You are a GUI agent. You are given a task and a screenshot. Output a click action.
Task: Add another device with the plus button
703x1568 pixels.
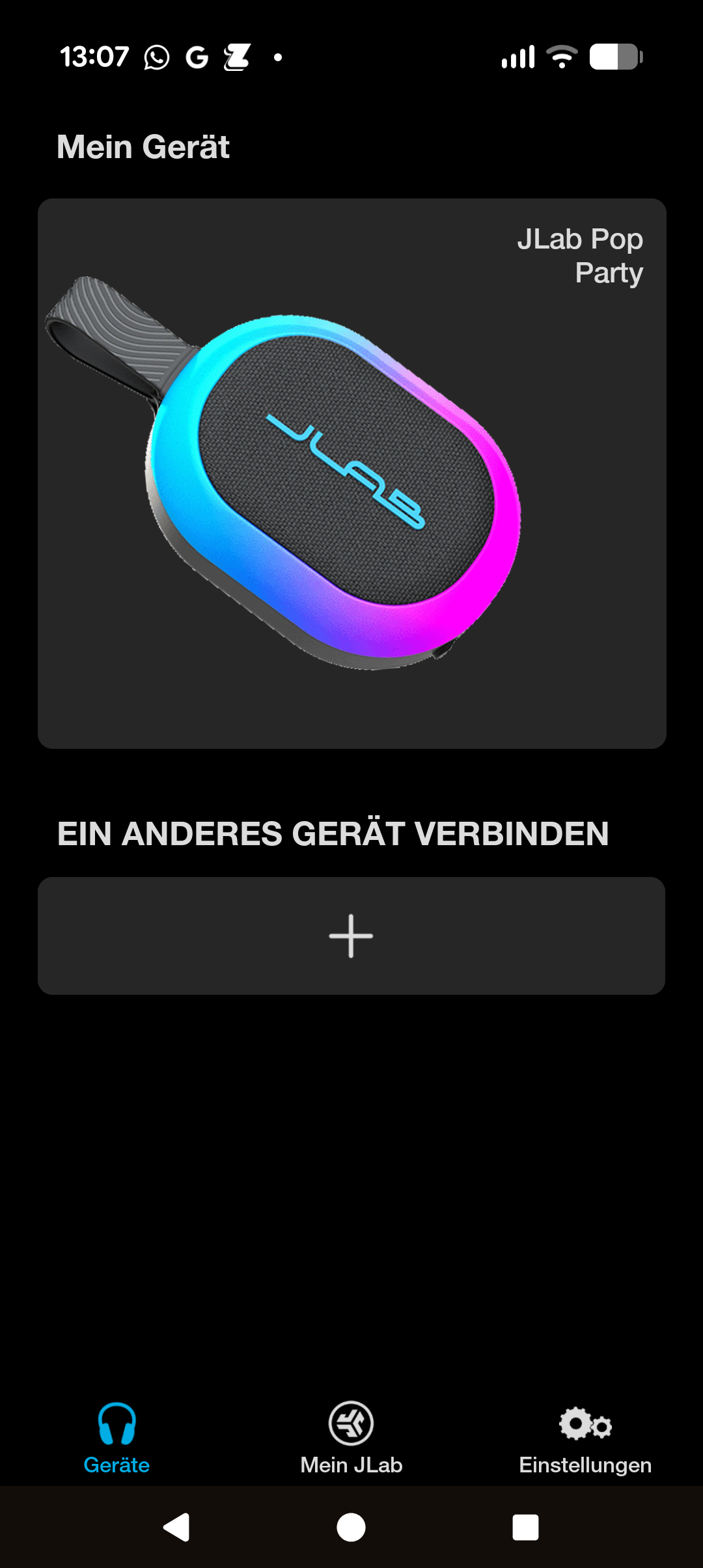pos(351,936)
